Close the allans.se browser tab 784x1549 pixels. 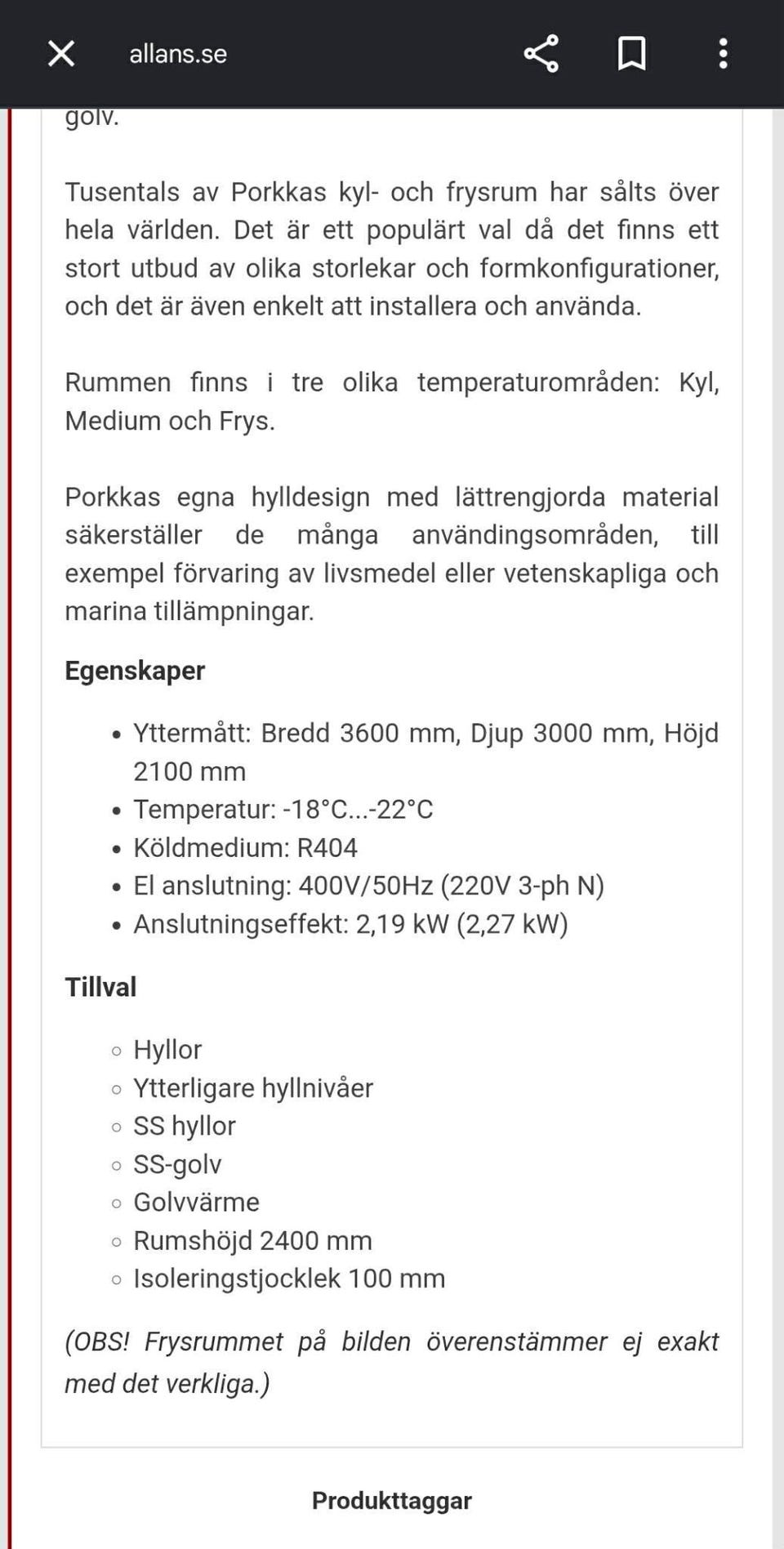point(61,54)
